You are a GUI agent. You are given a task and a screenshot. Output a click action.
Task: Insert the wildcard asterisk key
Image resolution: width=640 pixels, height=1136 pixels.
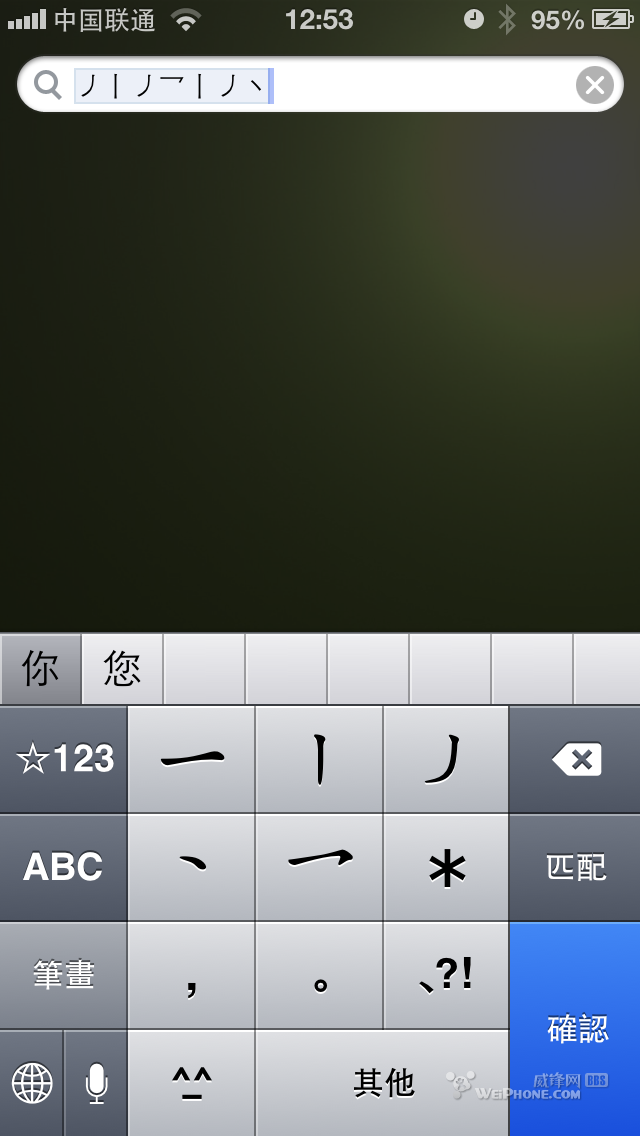tap(446, 867)
